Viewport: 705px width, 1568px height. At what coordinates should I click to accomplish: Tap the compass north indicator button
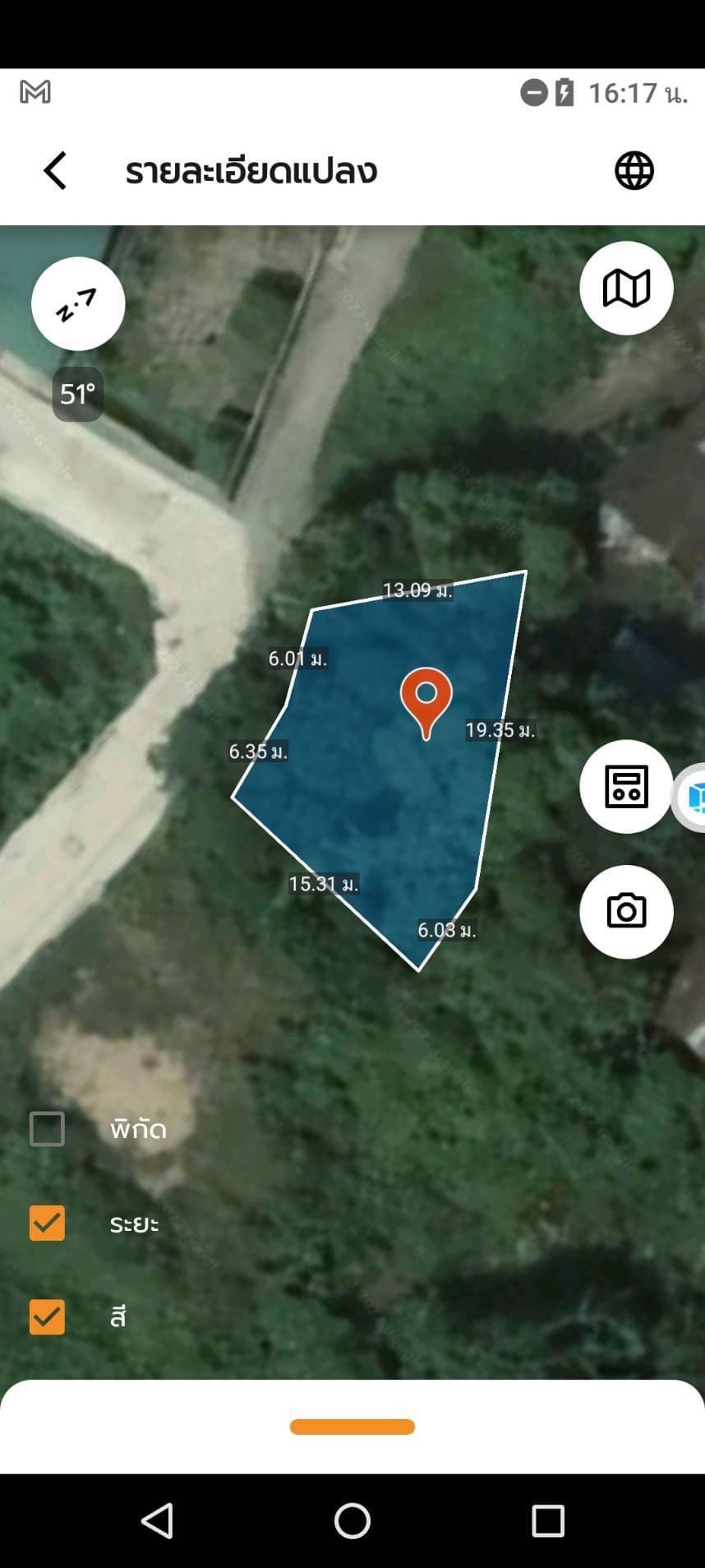[78, 304]
